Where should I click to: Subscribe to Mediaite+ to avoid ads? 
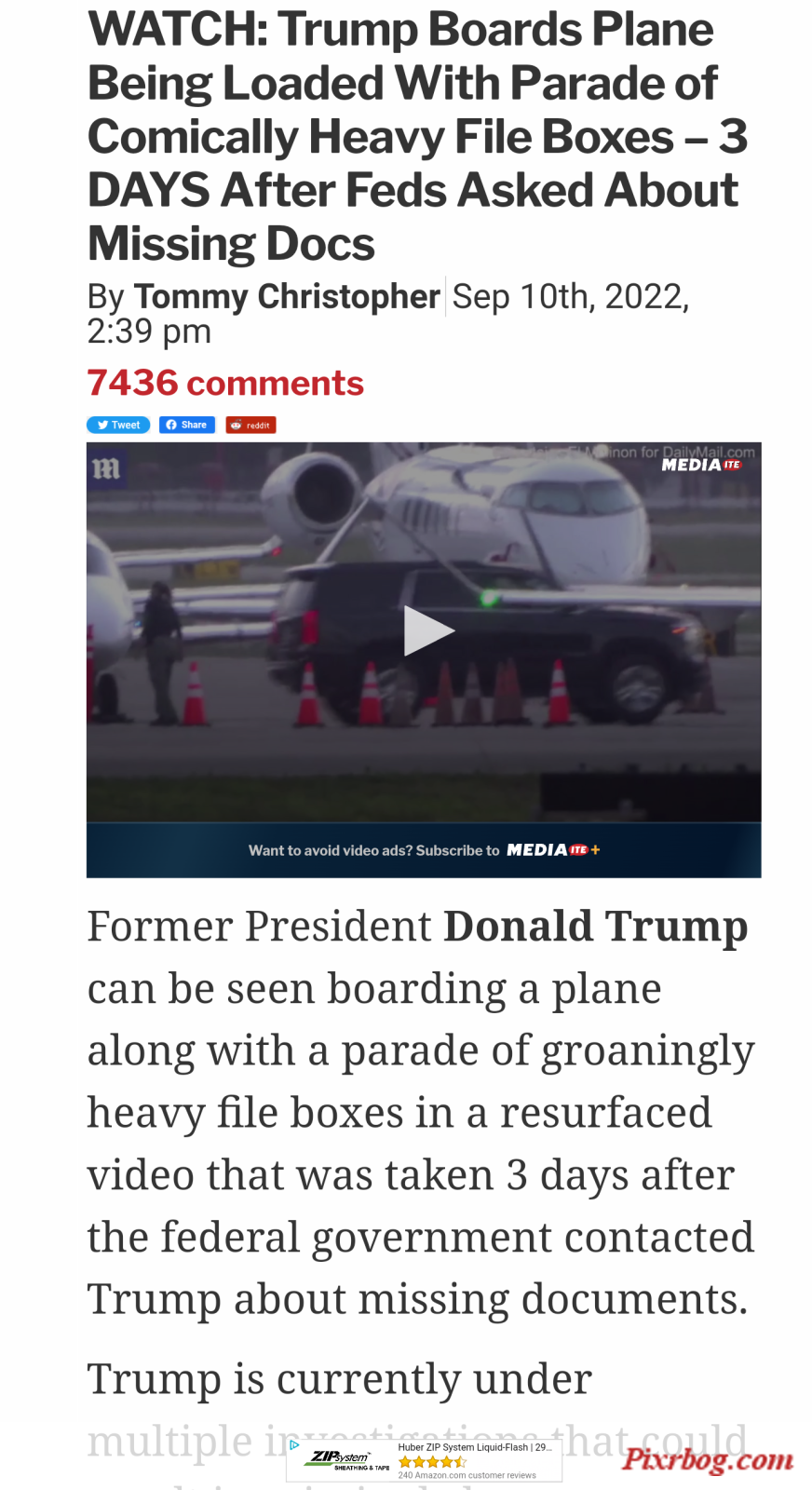424,849
